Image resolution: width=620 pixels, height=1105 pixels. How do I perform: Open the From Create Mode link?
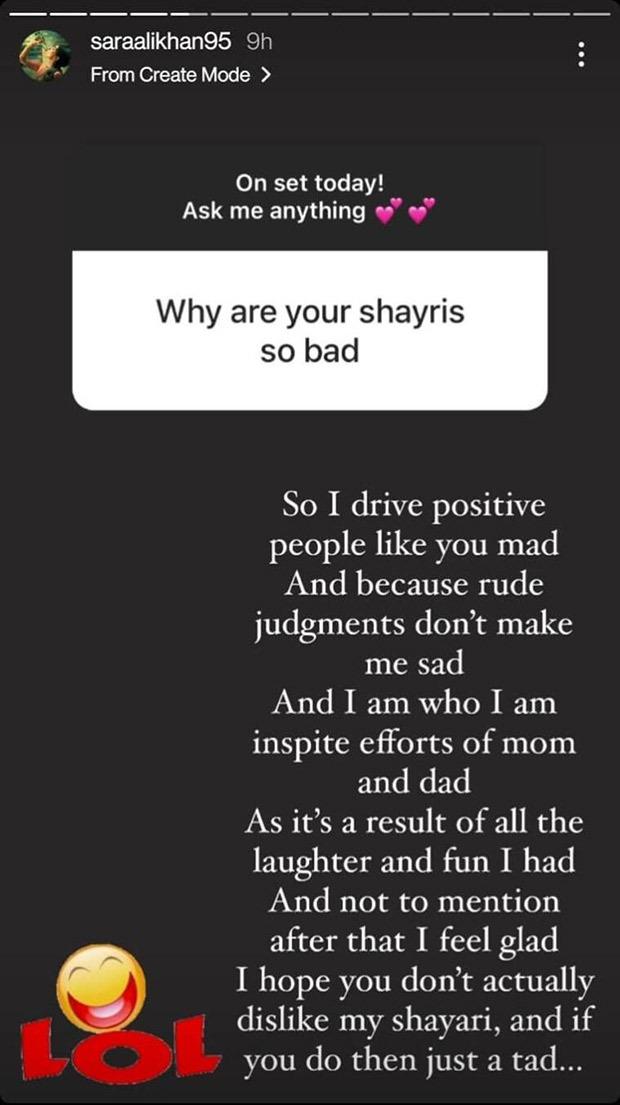180,75
